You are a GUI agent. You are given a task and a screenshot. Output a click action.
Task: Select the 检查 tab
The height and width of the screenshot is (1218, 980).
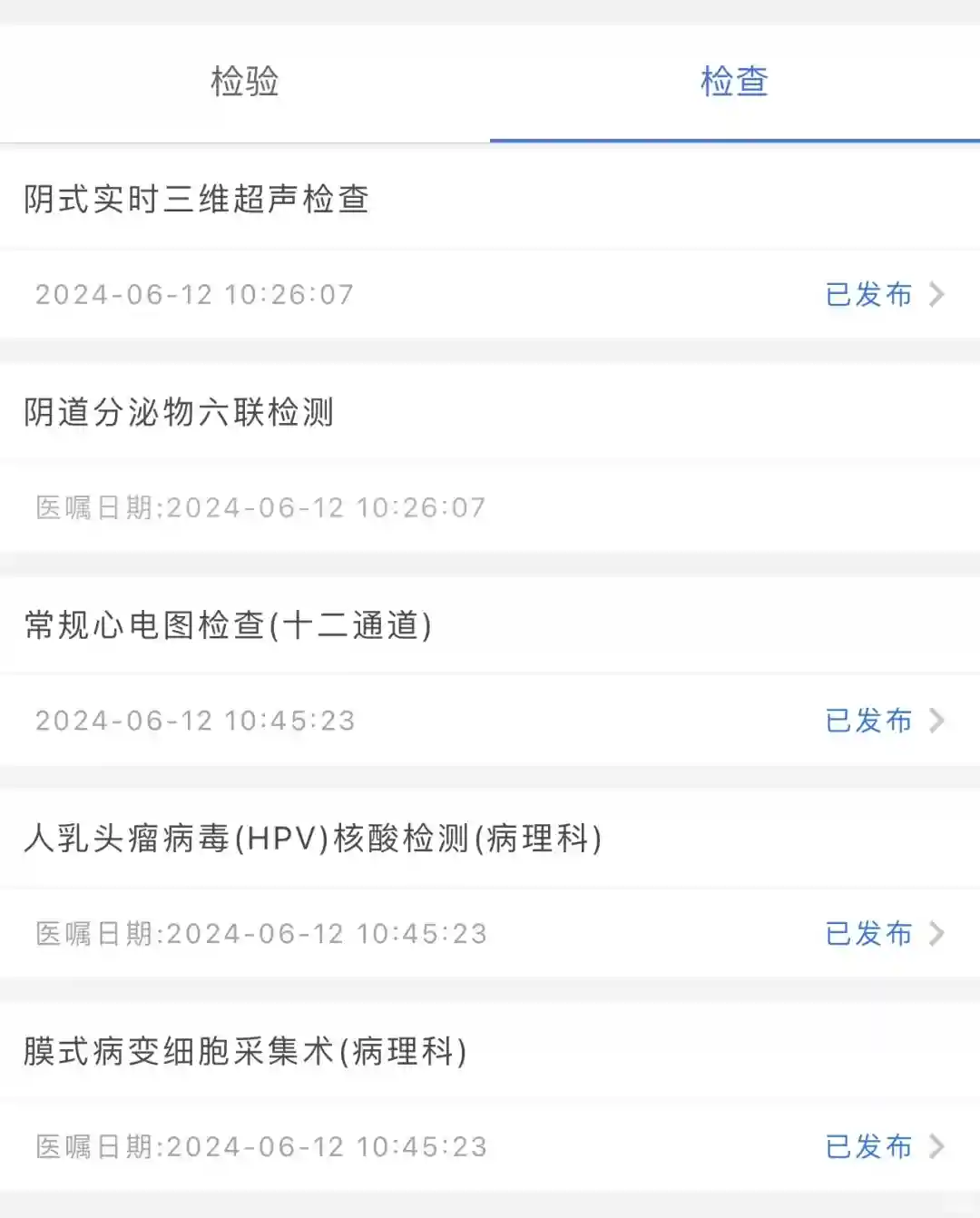734,82
